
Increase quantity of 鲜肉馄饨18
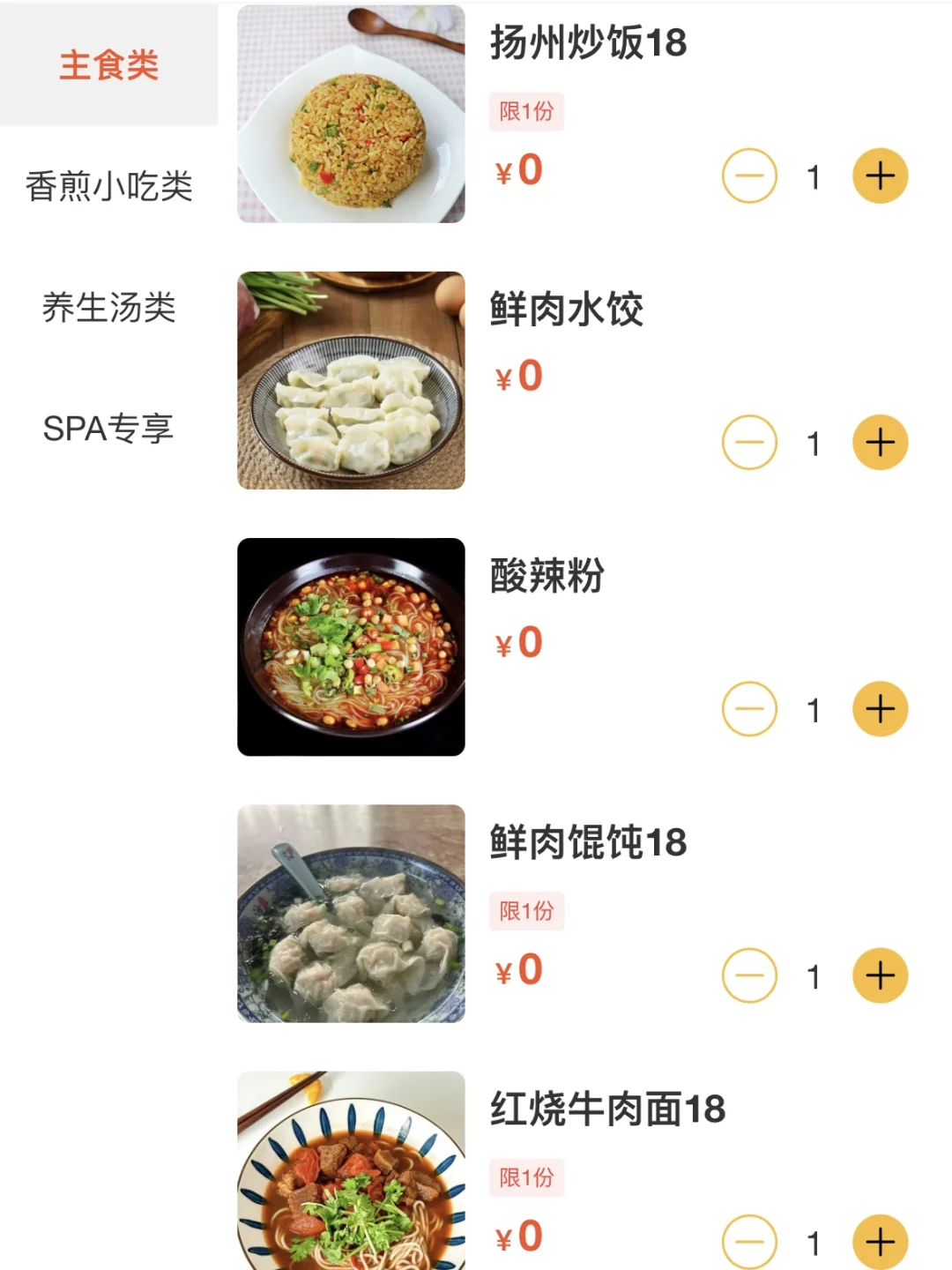[x=880, y=975]
